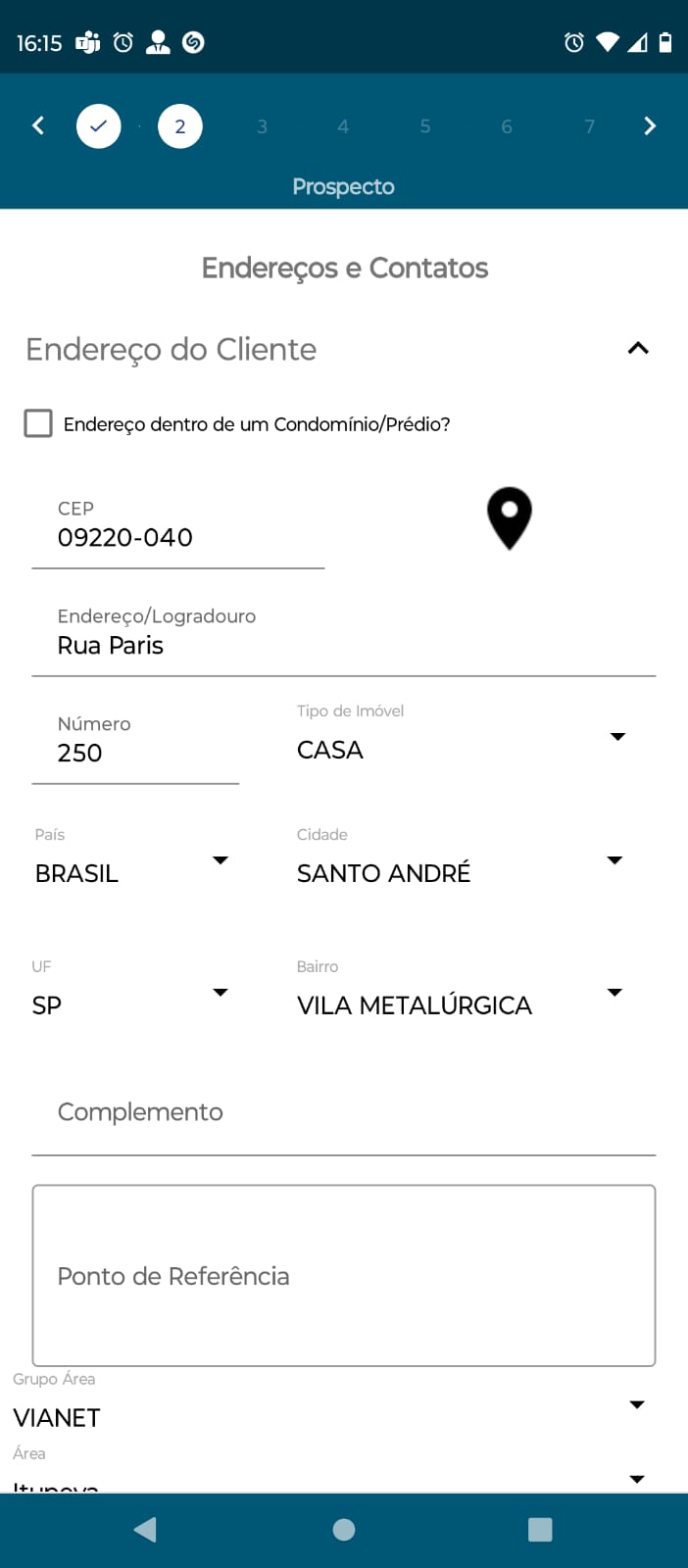Viewport: 688px width, 1568px height.
Task: Advance to the next step arrow
Action: point(649,125)
